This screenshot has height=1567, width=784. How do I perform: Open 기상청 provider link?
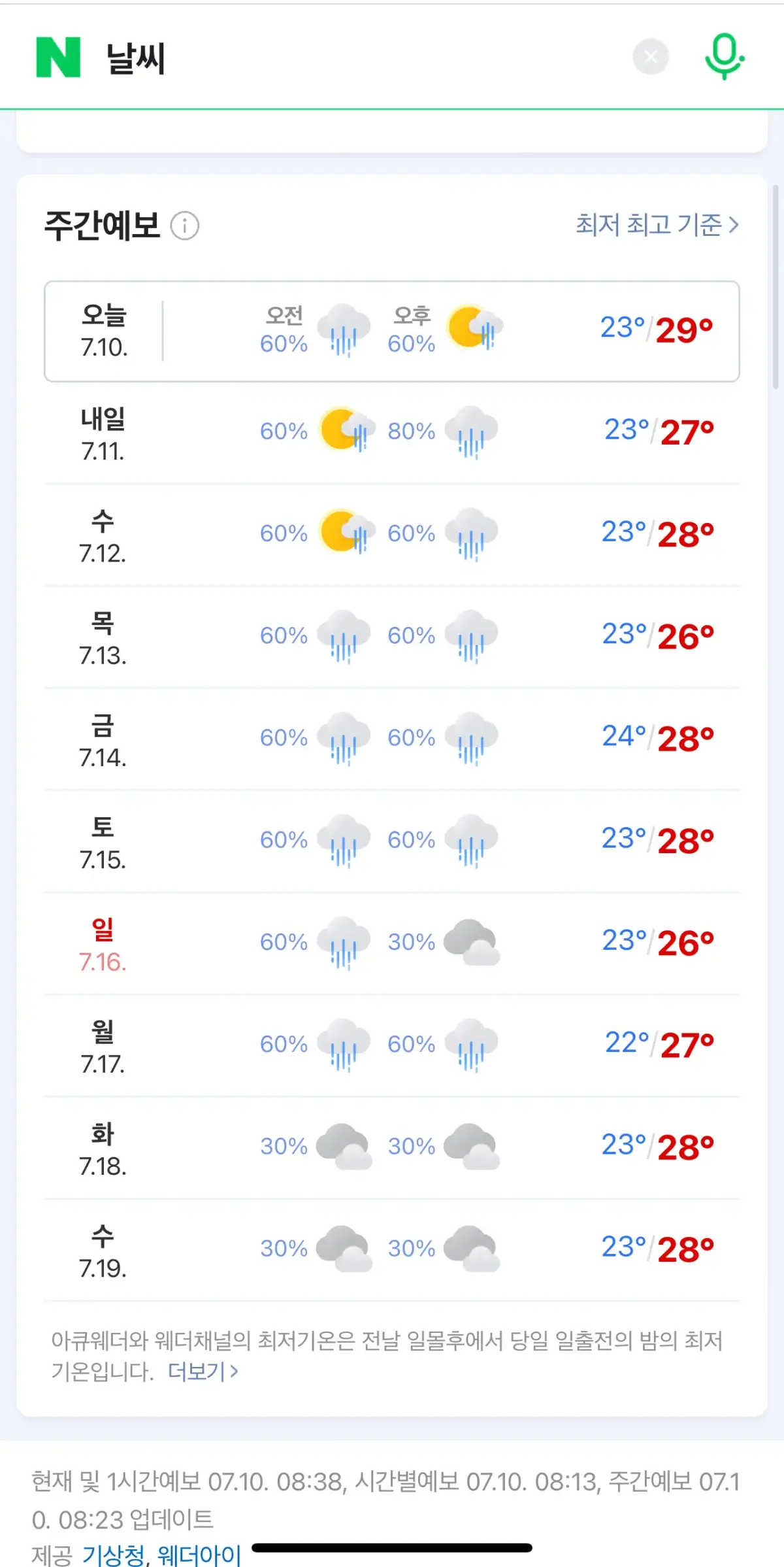[x=113, y=1555]
